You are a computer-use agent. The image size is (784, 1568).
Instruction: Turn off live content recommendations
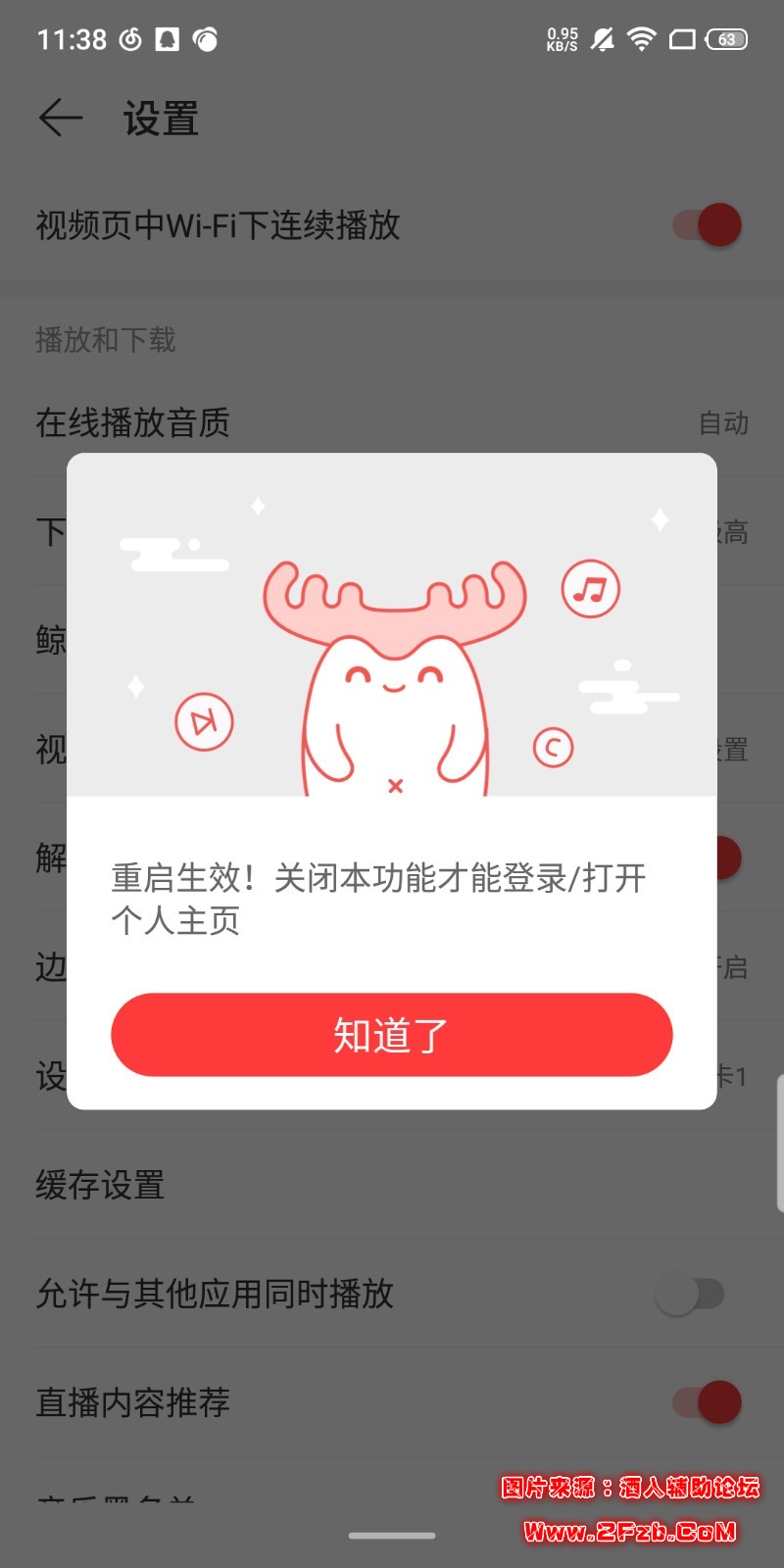(706, 1403)
